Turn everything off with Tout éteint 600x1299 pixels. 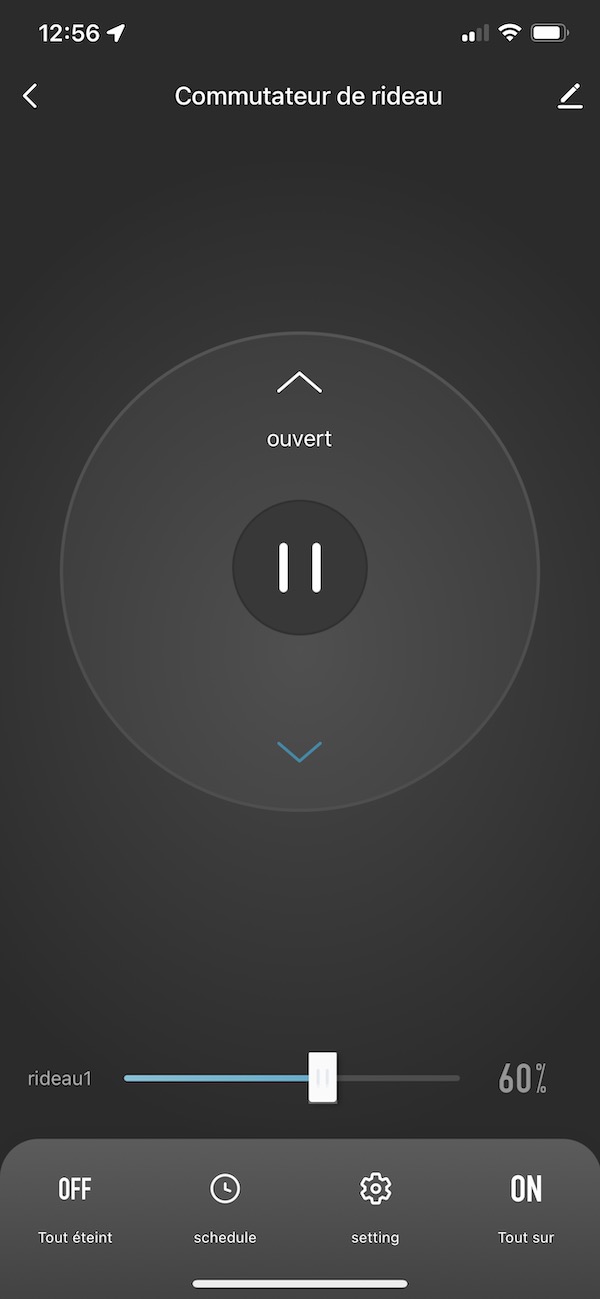click(75, 1205)
